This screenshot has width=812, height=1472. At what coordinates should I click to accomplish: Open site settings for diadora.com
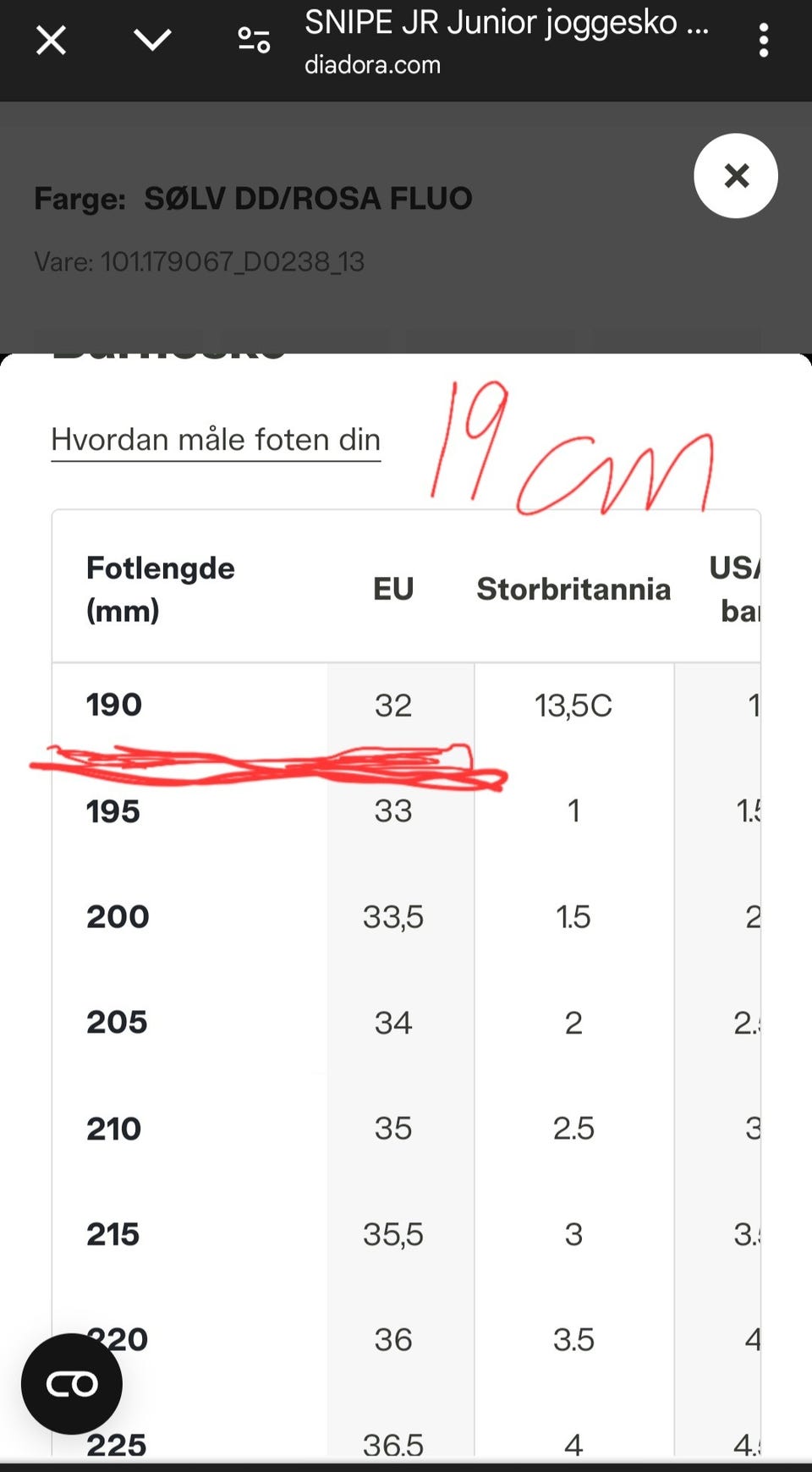point(254,40)
